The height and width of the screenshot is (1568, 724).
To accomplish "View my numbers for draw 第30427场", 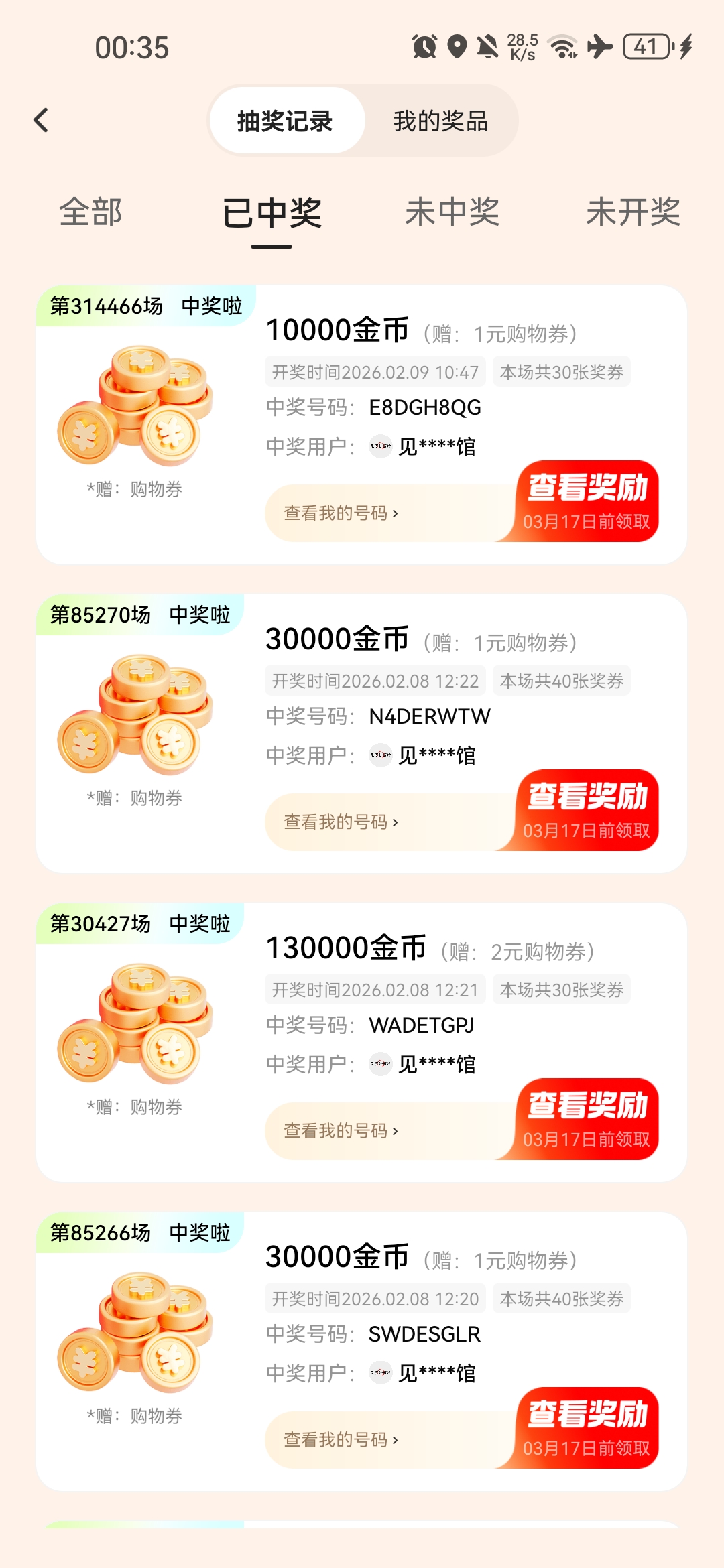I will coord(341,1131).
